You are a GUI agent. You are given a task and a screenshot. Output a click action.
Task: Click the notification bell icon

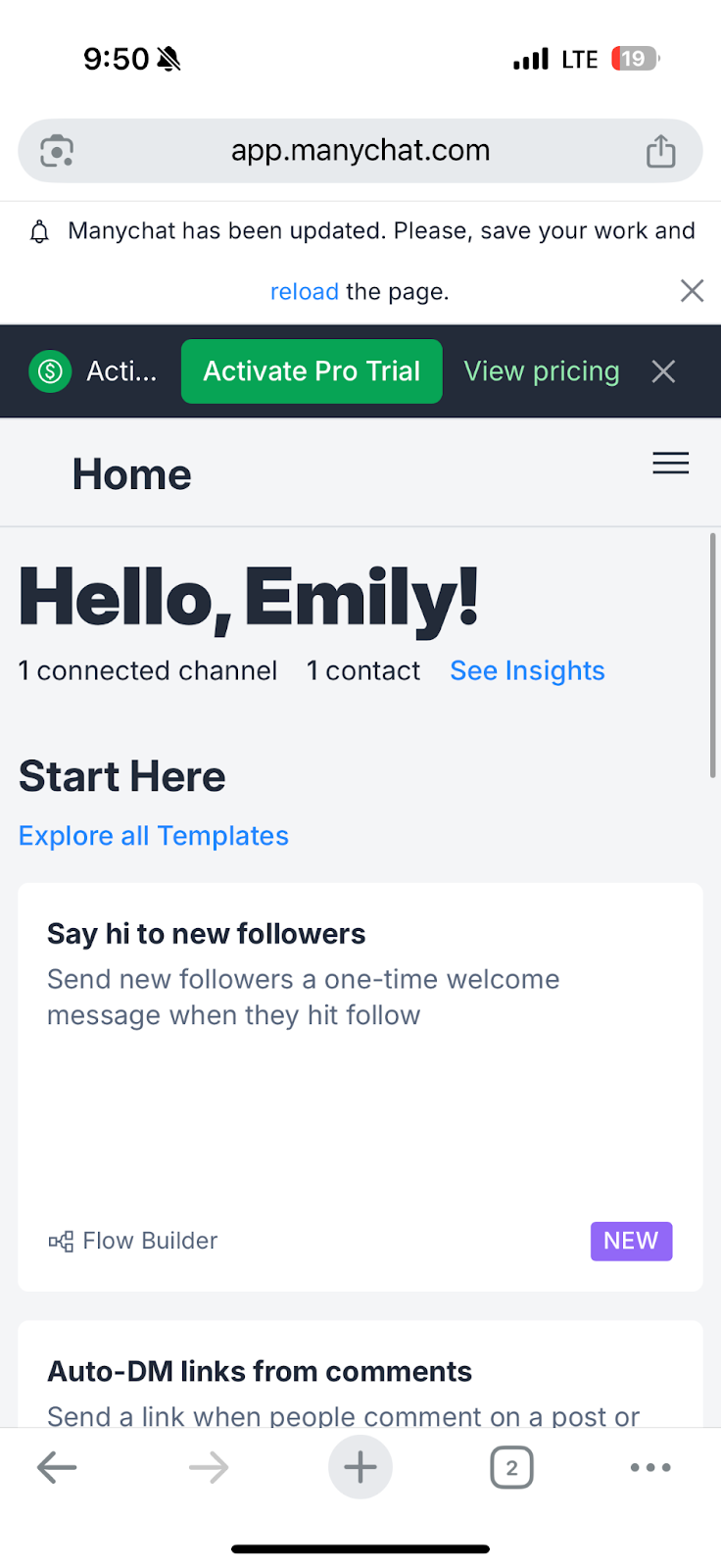coord(38,231)
